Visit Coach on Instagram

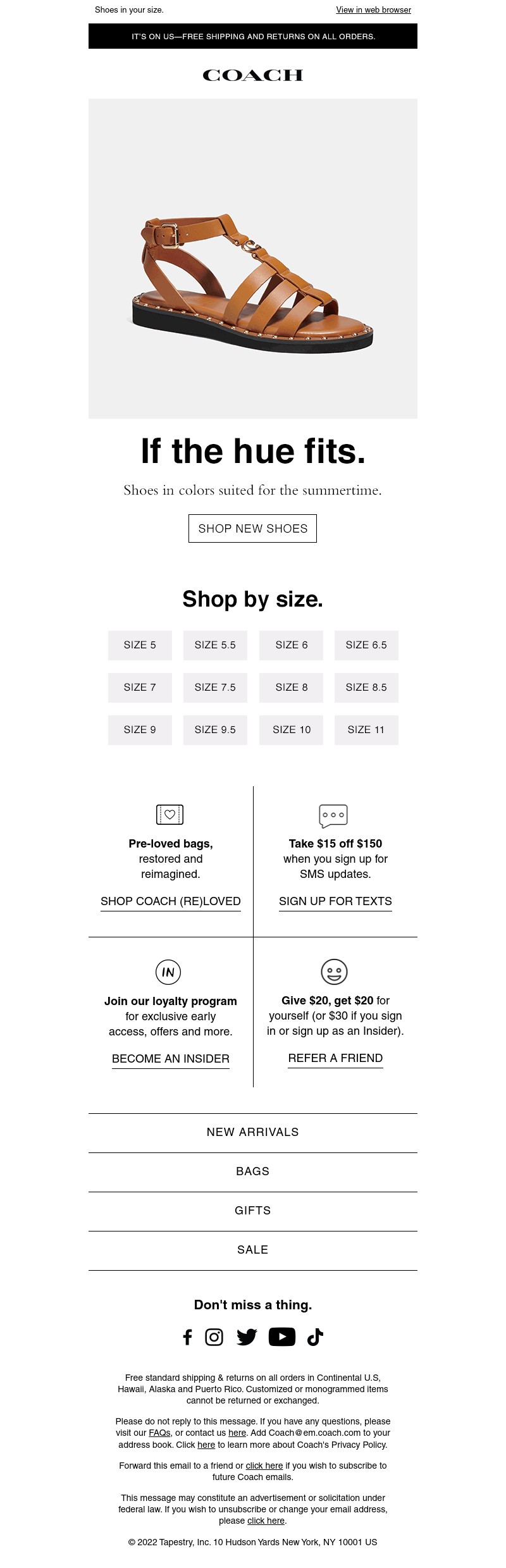(x=214, y=1337)
